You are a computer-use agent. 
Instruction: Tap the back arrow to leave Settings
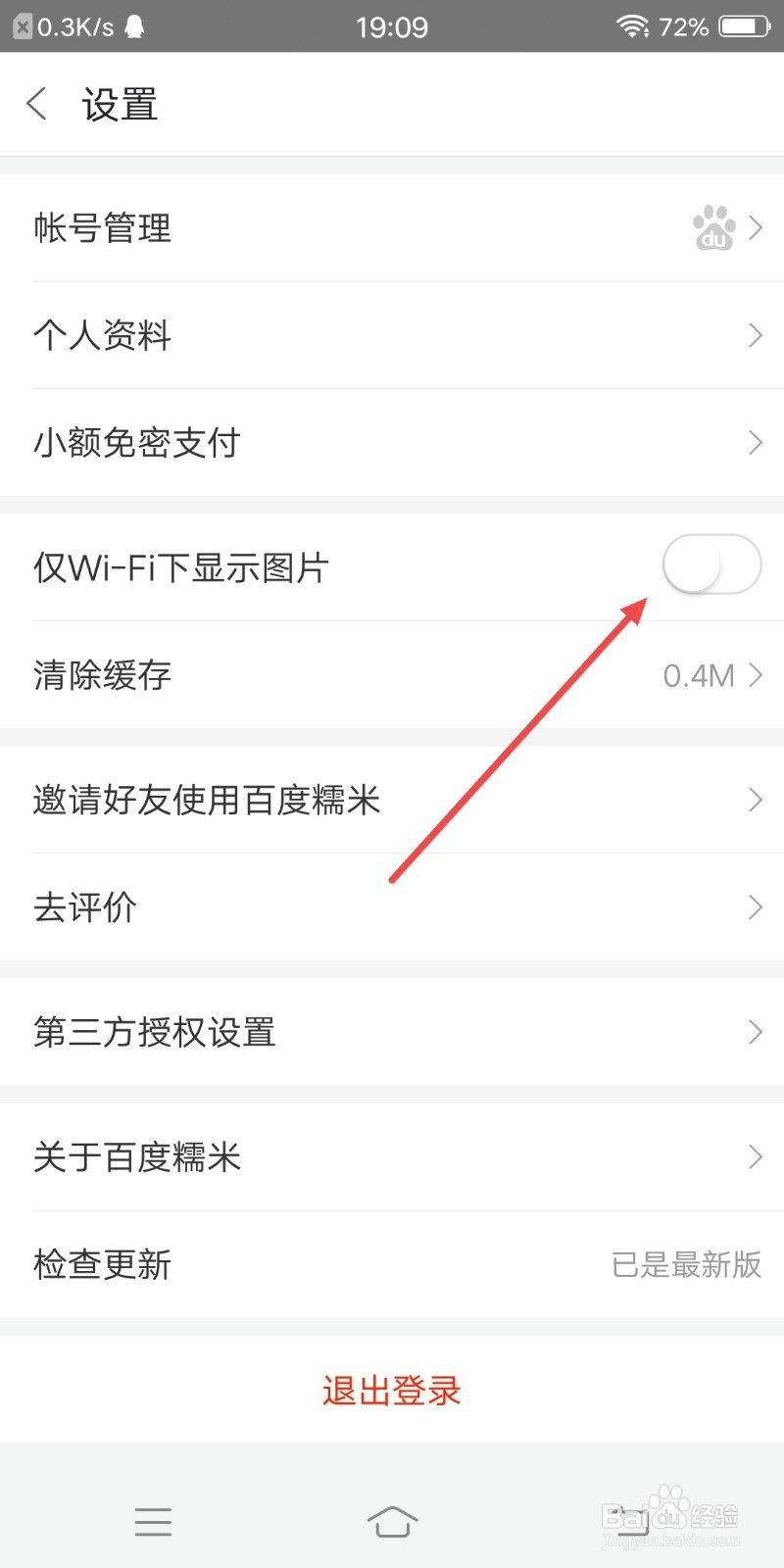point(36,103)
